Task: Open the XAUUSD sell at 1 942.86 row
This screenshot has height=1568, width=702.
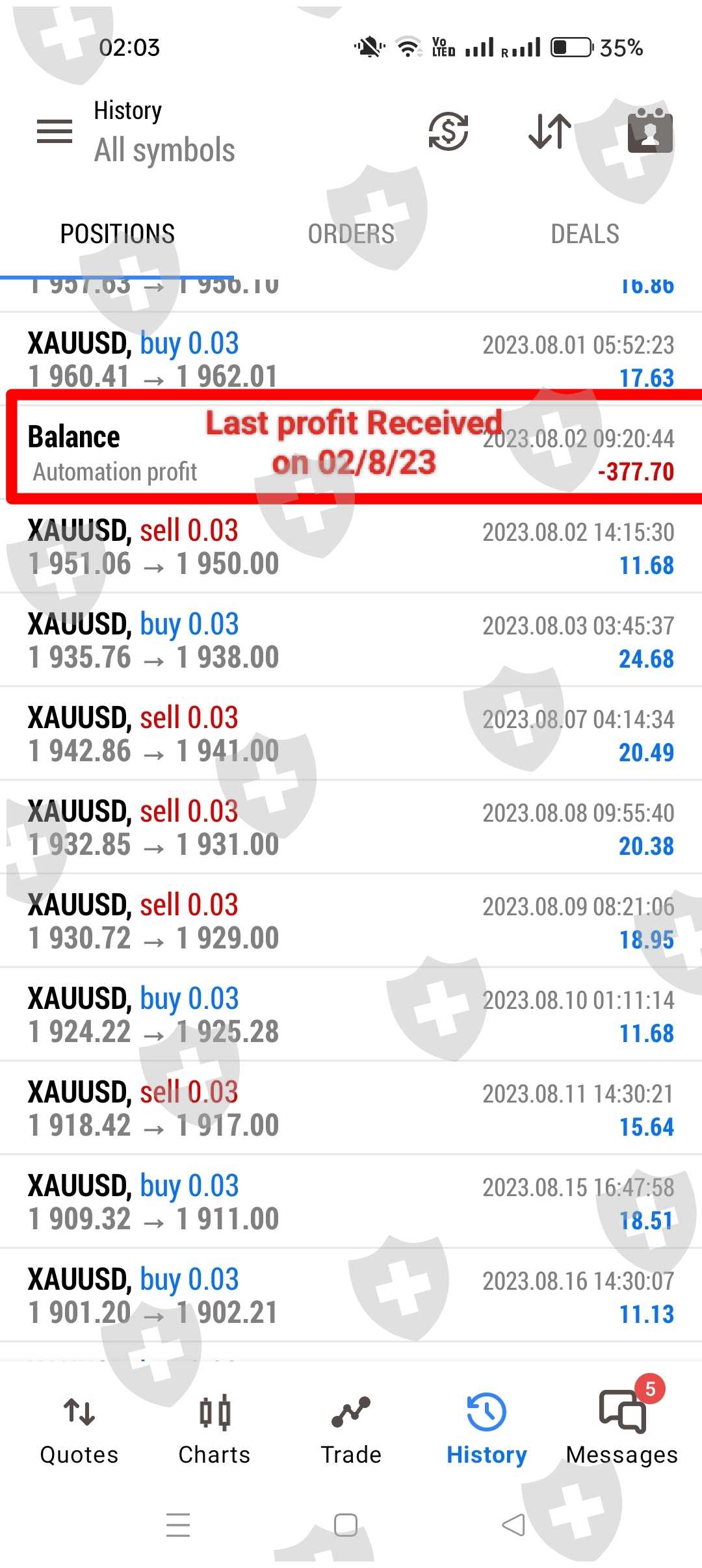Action: point(351,734)
